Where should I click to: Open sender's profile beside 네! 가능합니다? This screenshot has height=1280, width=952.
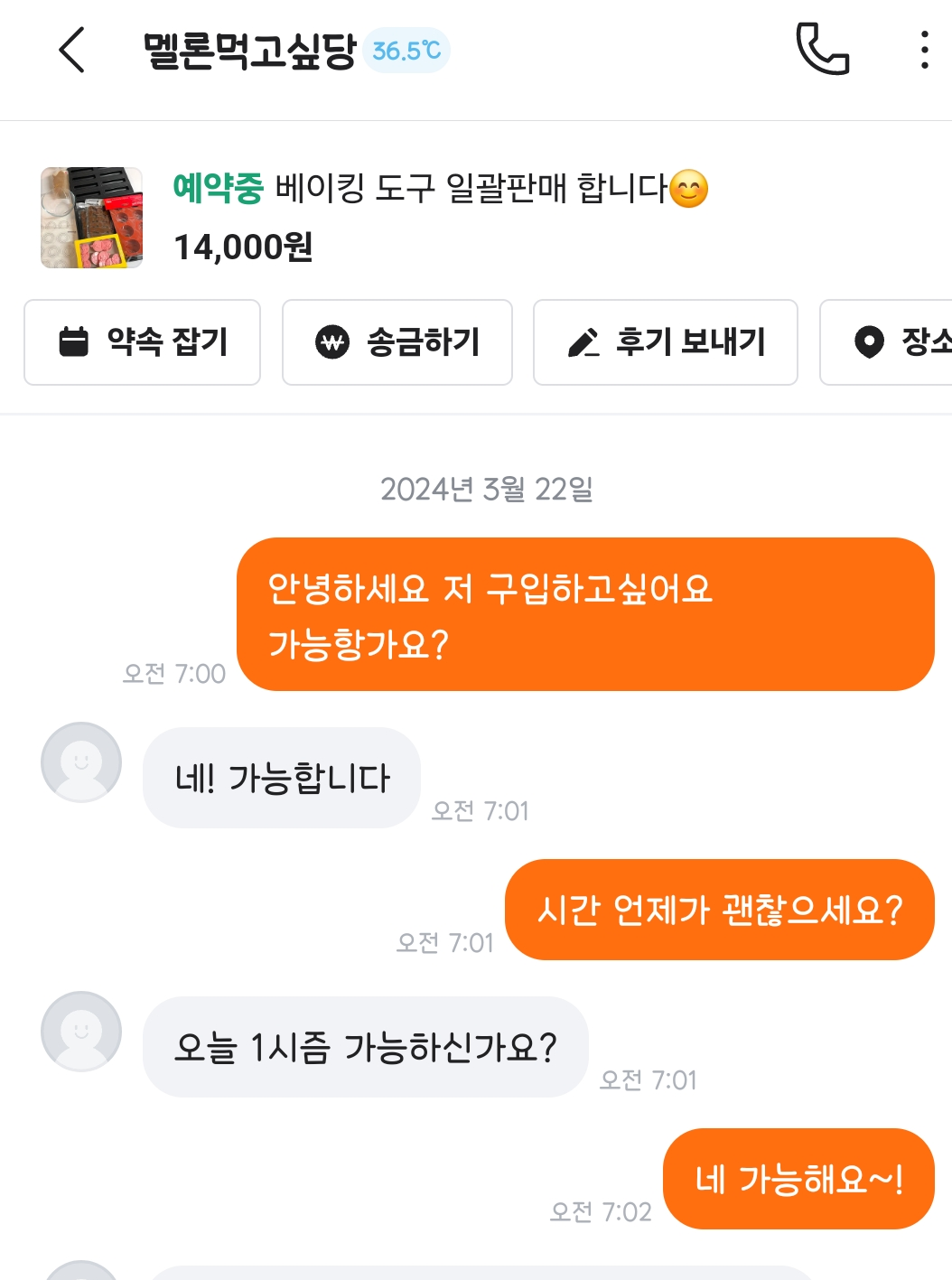[81, 762]
